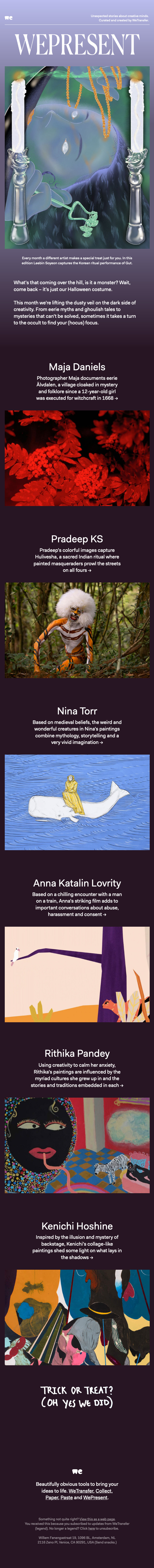Open the Paper link

point(52,1497)
